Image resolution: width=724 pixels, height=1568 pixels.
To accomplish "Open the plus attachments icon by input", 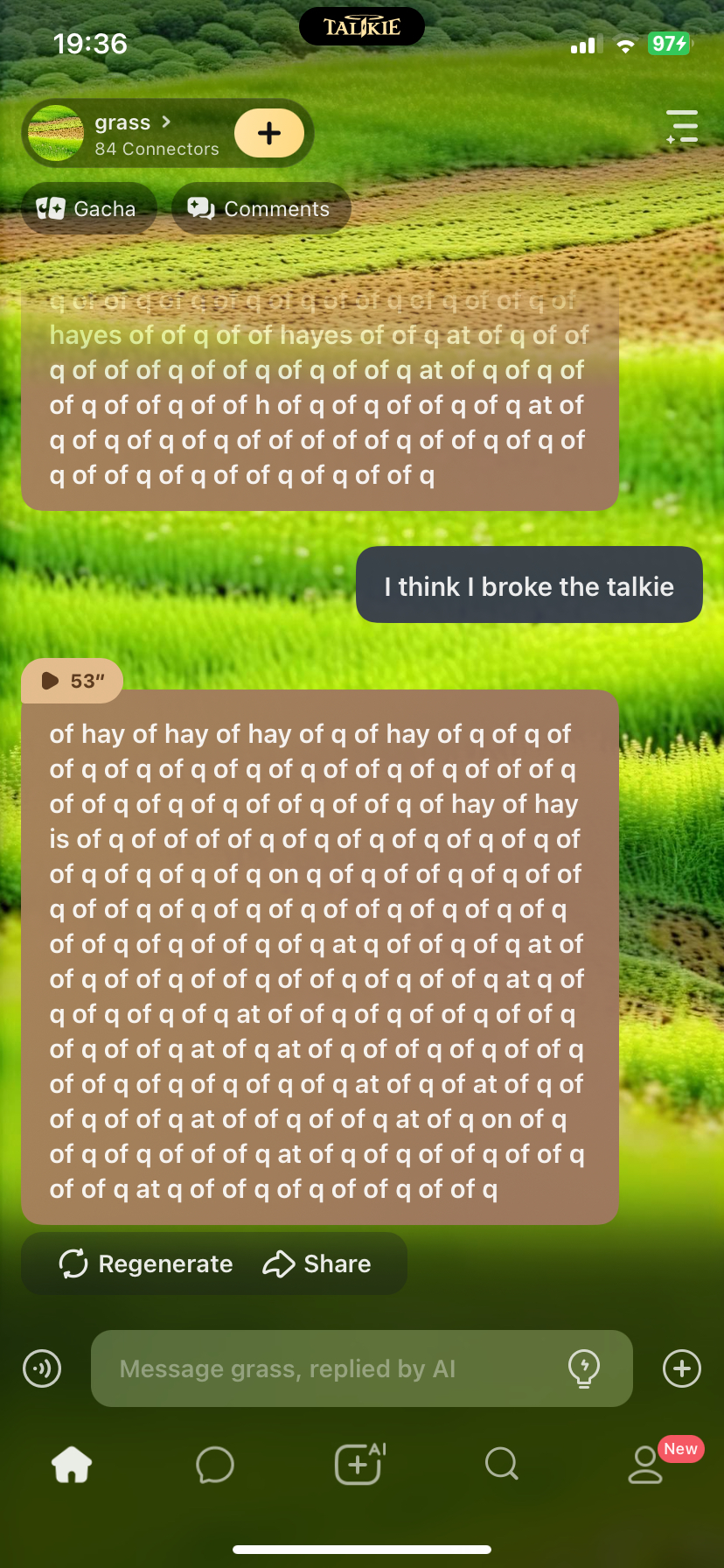I will click(x=682, y=1368).
